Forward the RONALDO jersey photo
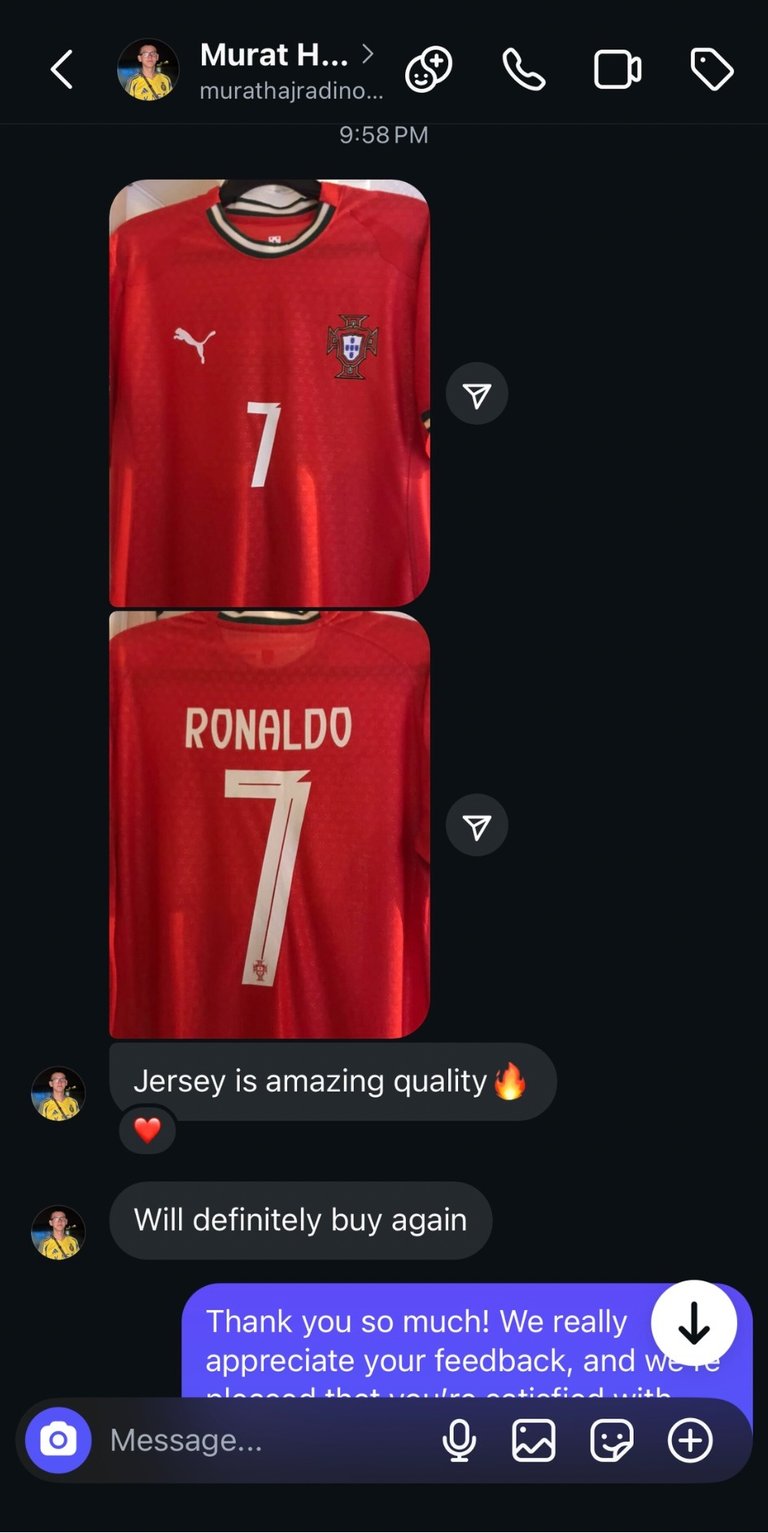Image resolution: width=768 pixels, height=1533 pixels. pos(477,826)
